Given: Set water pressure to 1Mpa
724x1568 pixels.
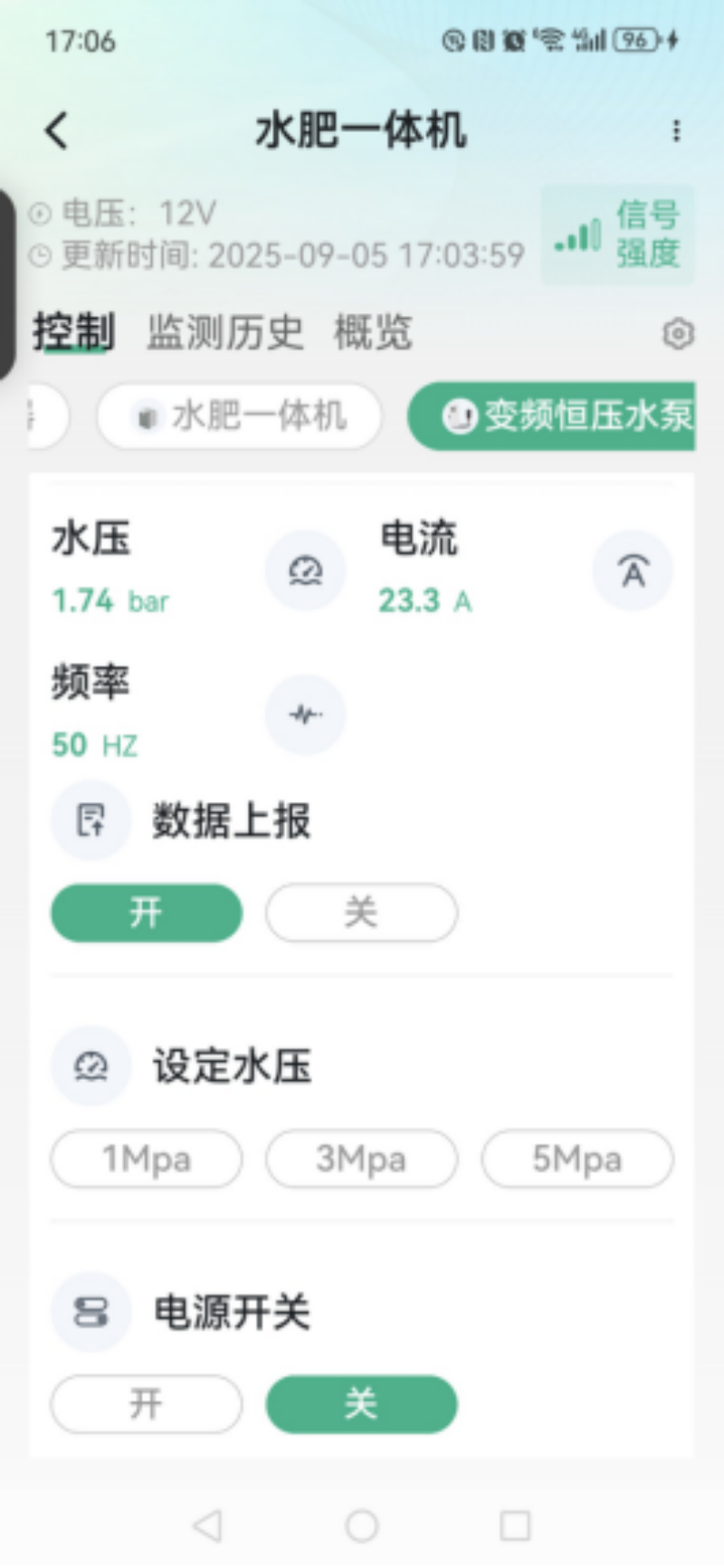Looking at the screenshot, I should 147,1158.
